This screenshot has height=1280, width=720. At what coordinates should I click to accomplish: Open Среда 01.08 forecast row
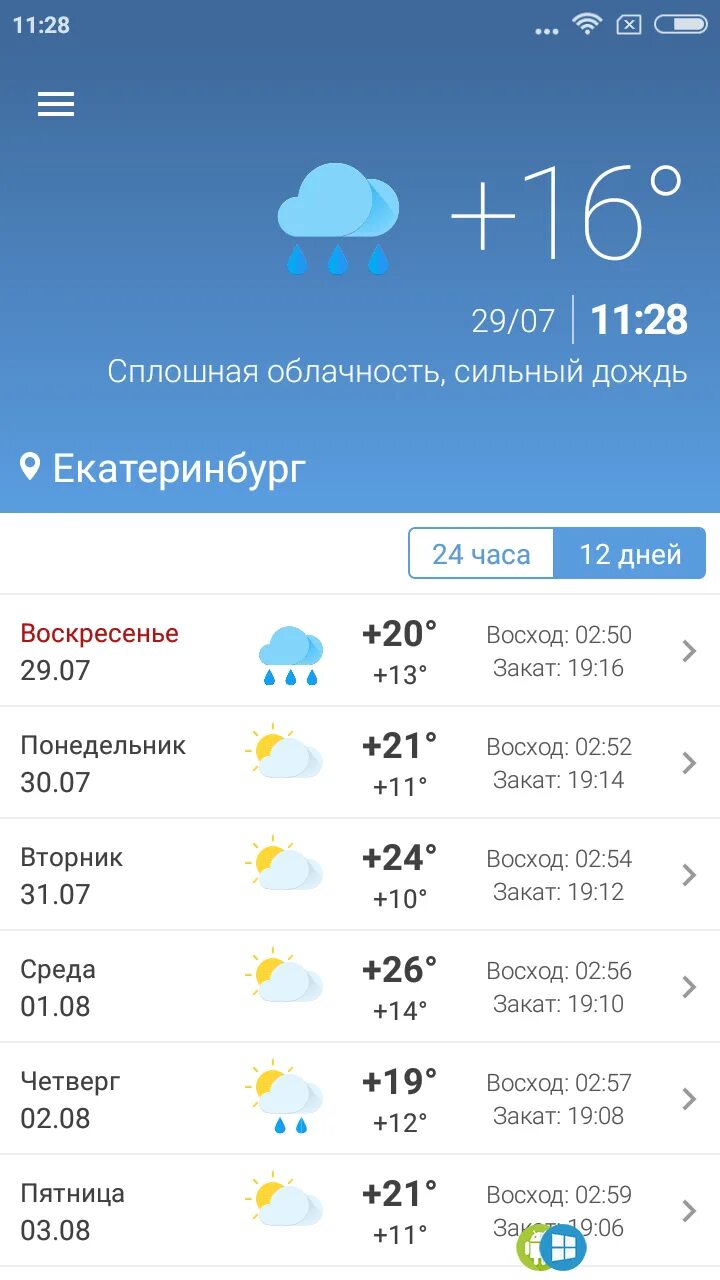(360, 987)
